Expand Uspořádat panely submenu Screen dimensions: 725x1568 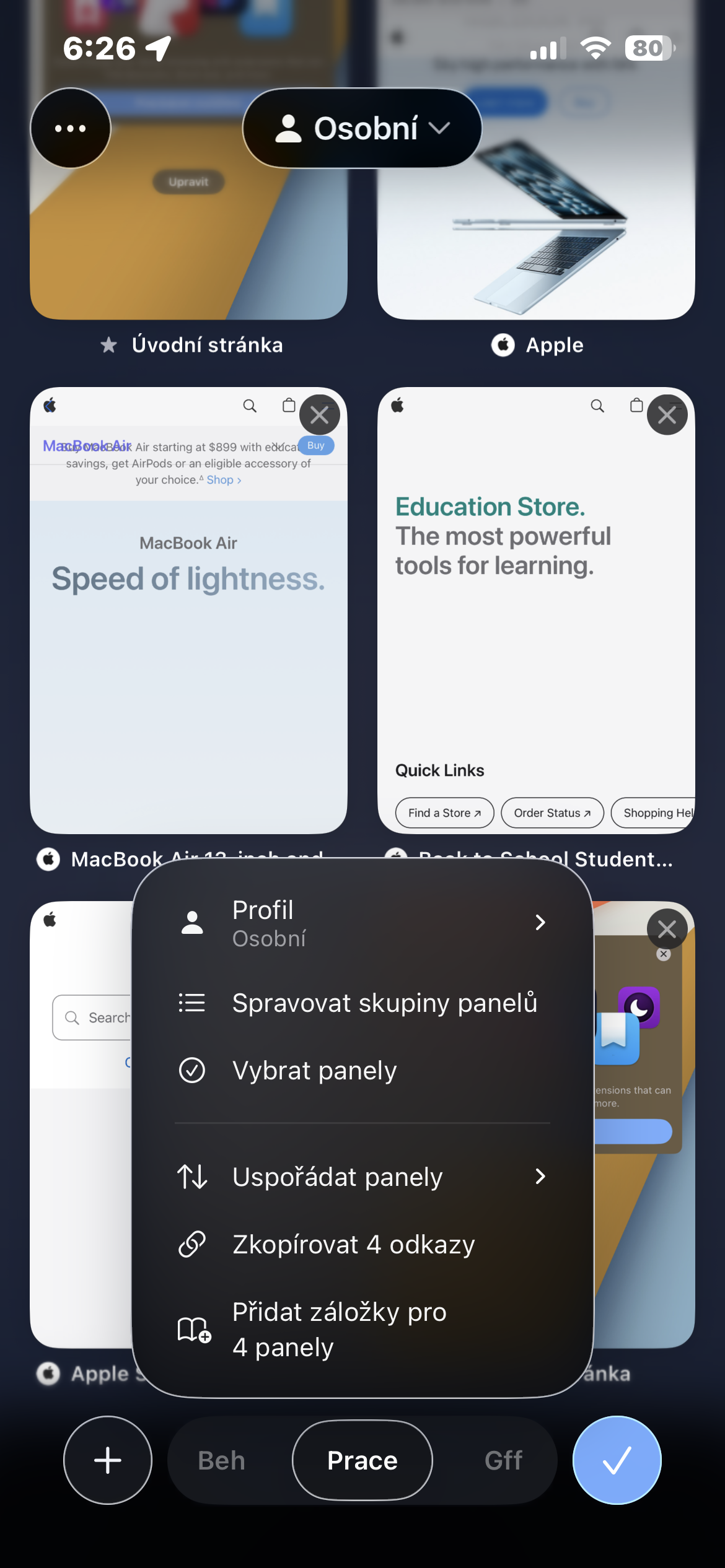(x=362, y=1176)
